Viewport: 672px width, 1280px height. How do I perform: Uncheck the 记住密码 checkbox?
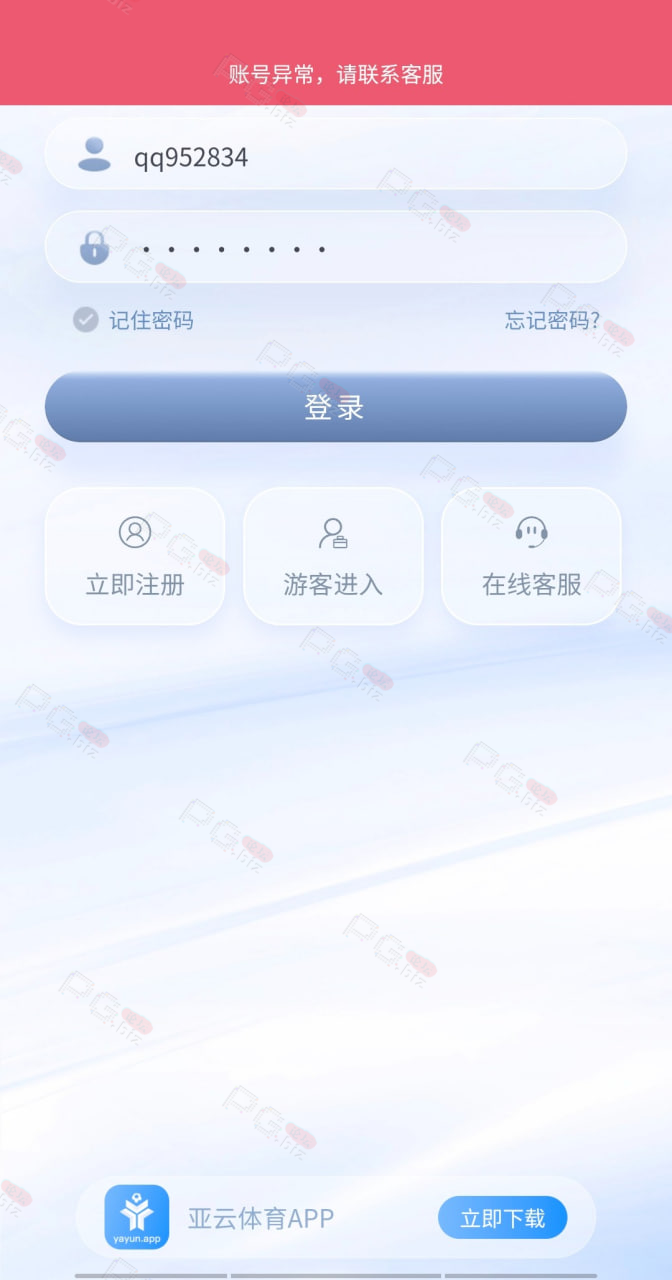click(86, 320)
